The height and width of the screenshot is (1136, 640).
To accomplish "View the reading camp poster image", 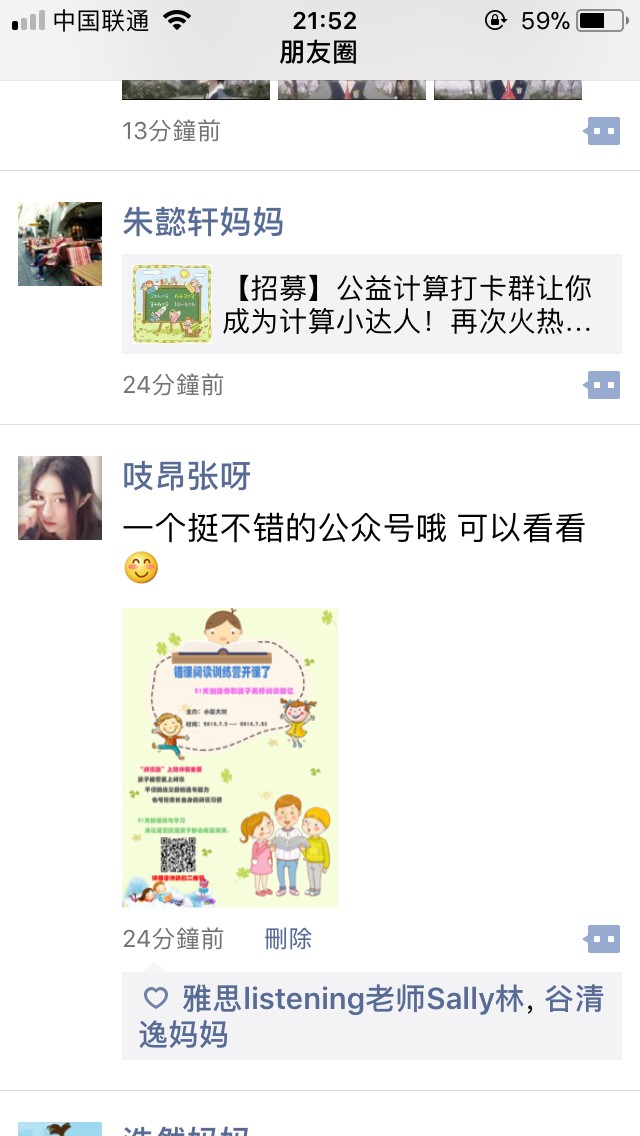I will pyautogui.click(x=230, y=757).
